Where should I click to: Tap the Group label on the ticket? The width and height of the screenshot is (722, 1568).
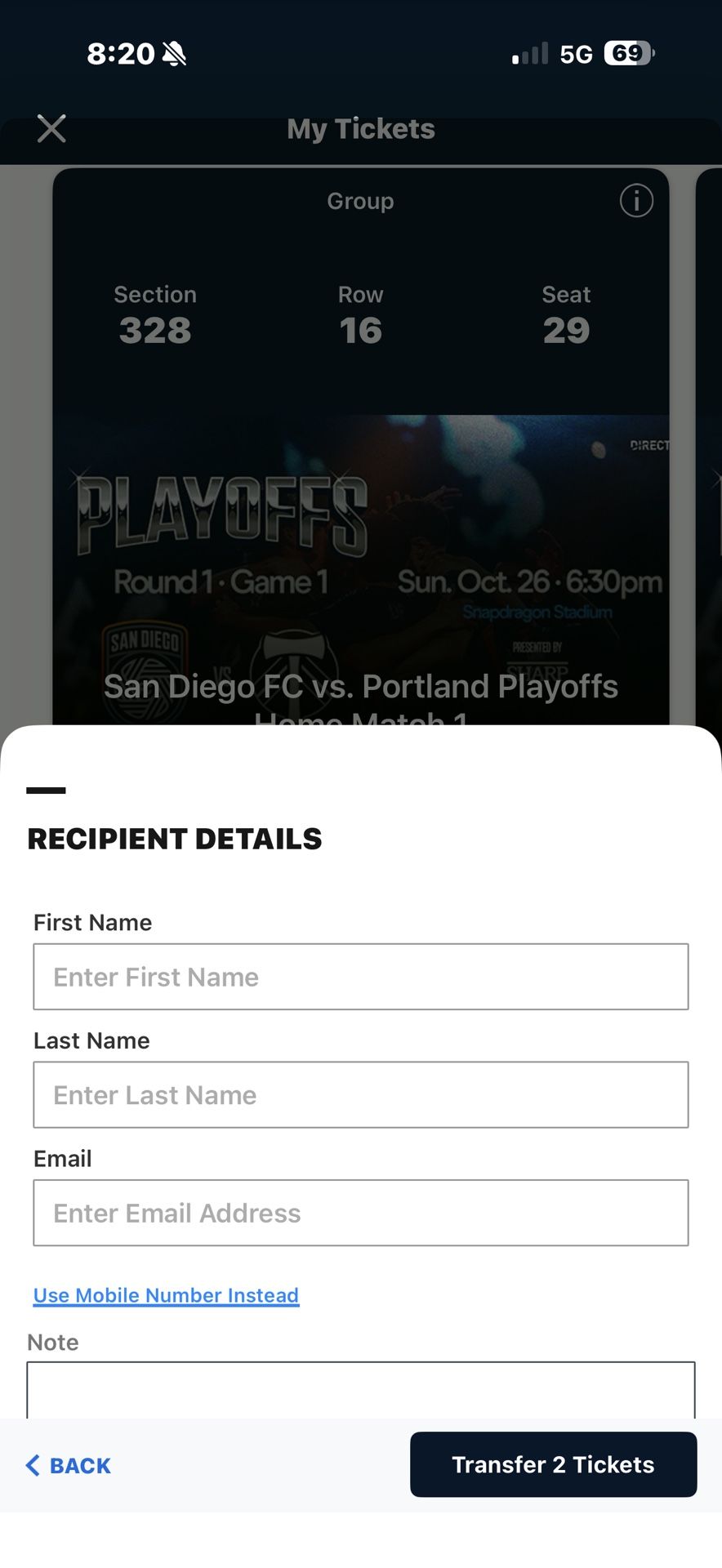click(359, 201)
